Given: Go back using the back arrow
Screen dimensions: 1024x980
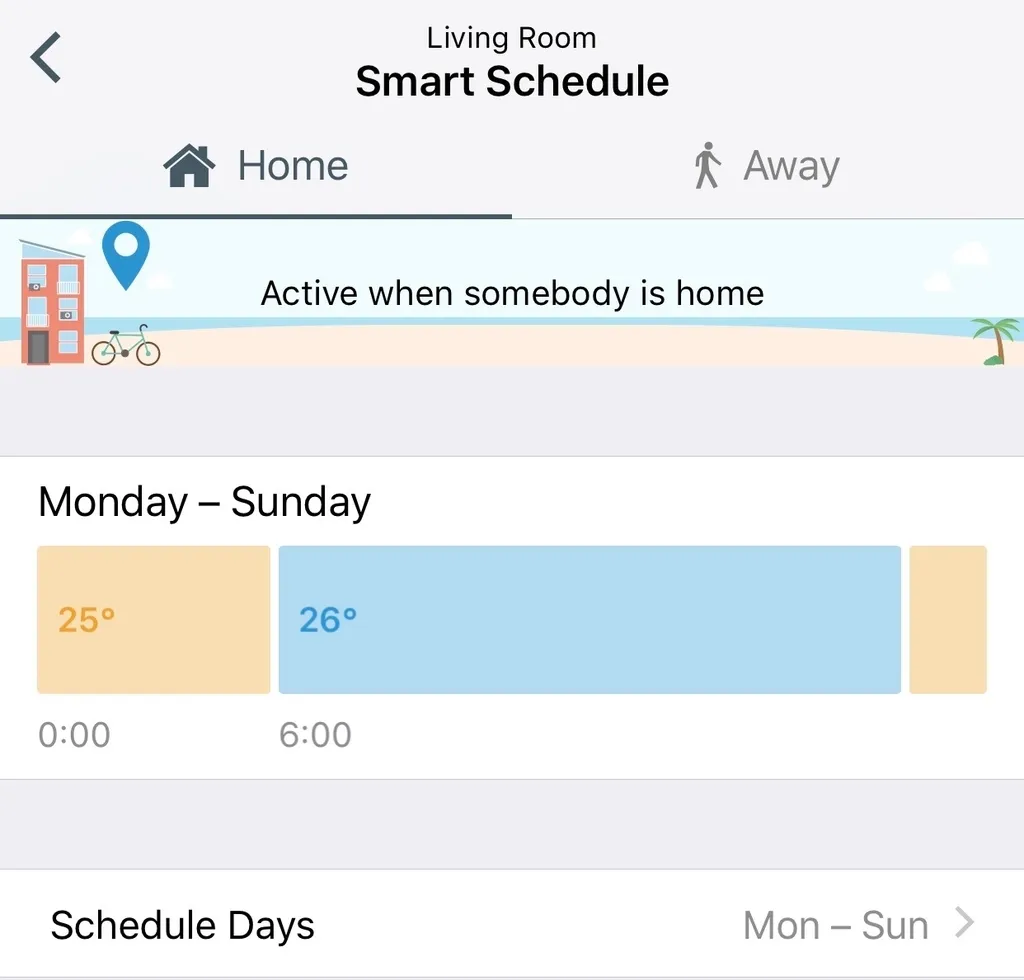Looking at the screenshot, I should pyautogui.click(x=46, y=58).
